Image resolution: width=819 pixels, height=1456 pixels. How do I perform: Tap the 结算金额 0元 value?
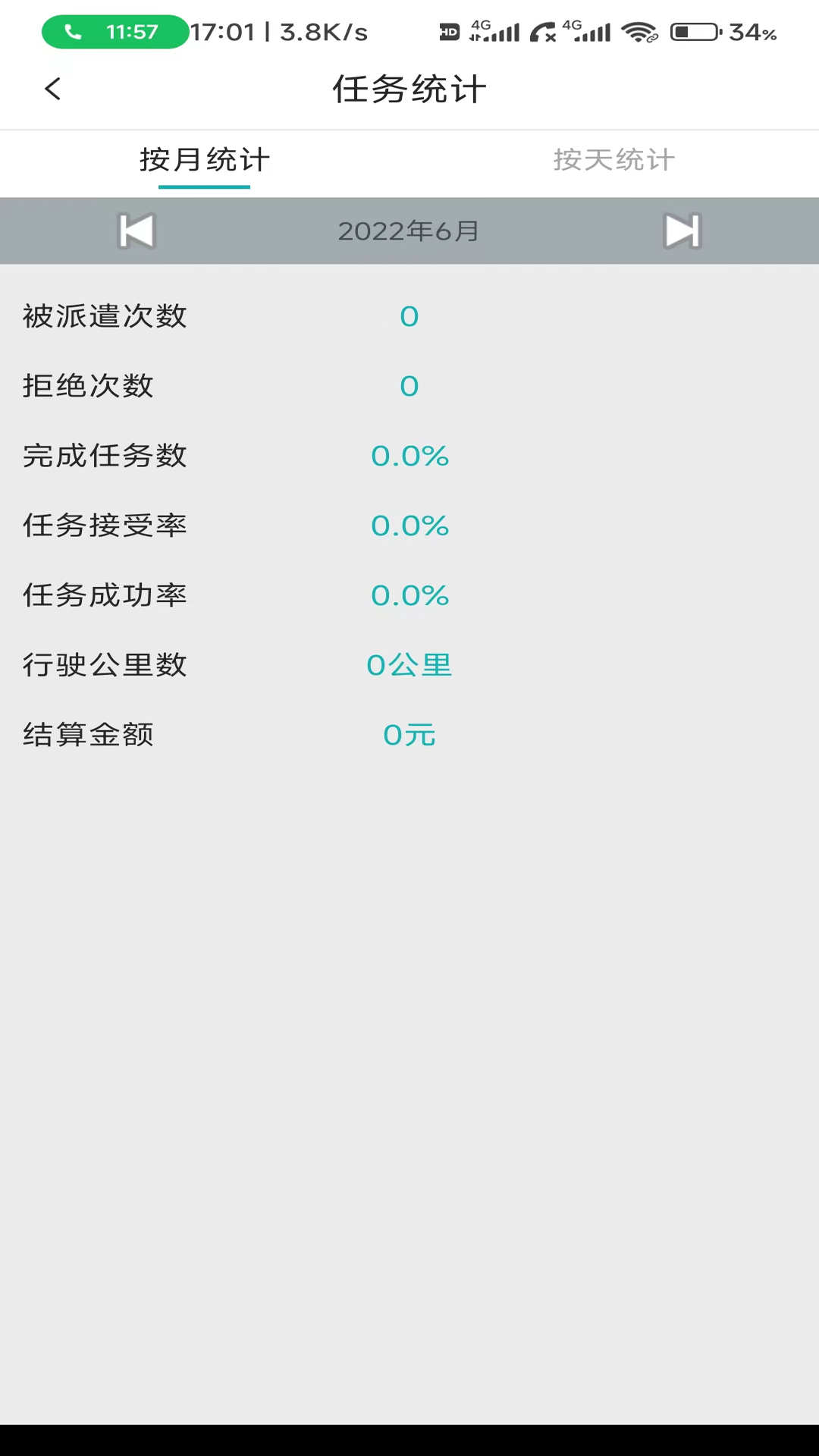click(x=409, y=735)
